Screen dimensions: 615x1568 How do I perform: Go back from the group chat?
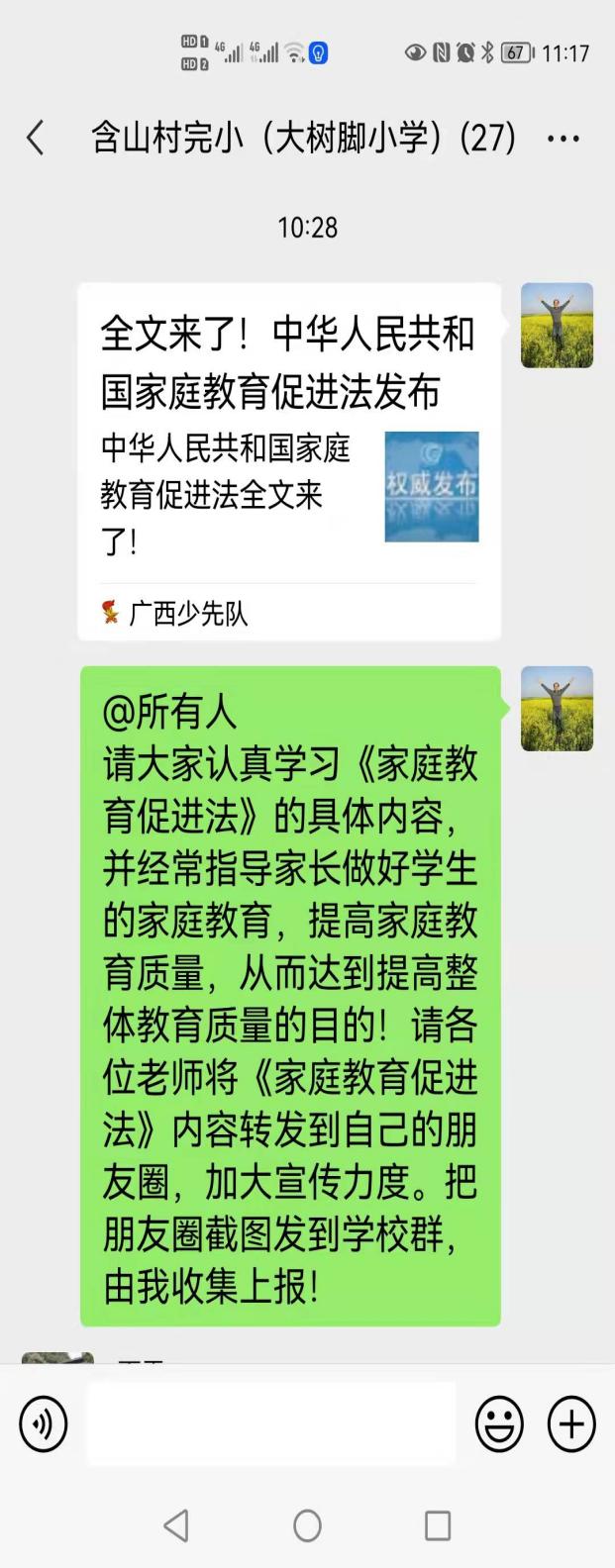pos(36,139)
